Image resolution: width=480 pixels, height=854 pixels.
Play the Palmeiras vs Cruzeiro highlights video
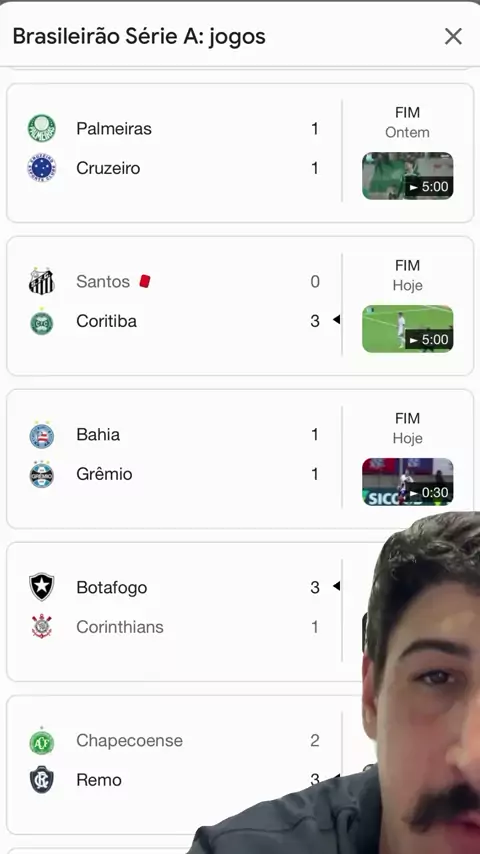[x=408, y=176]
